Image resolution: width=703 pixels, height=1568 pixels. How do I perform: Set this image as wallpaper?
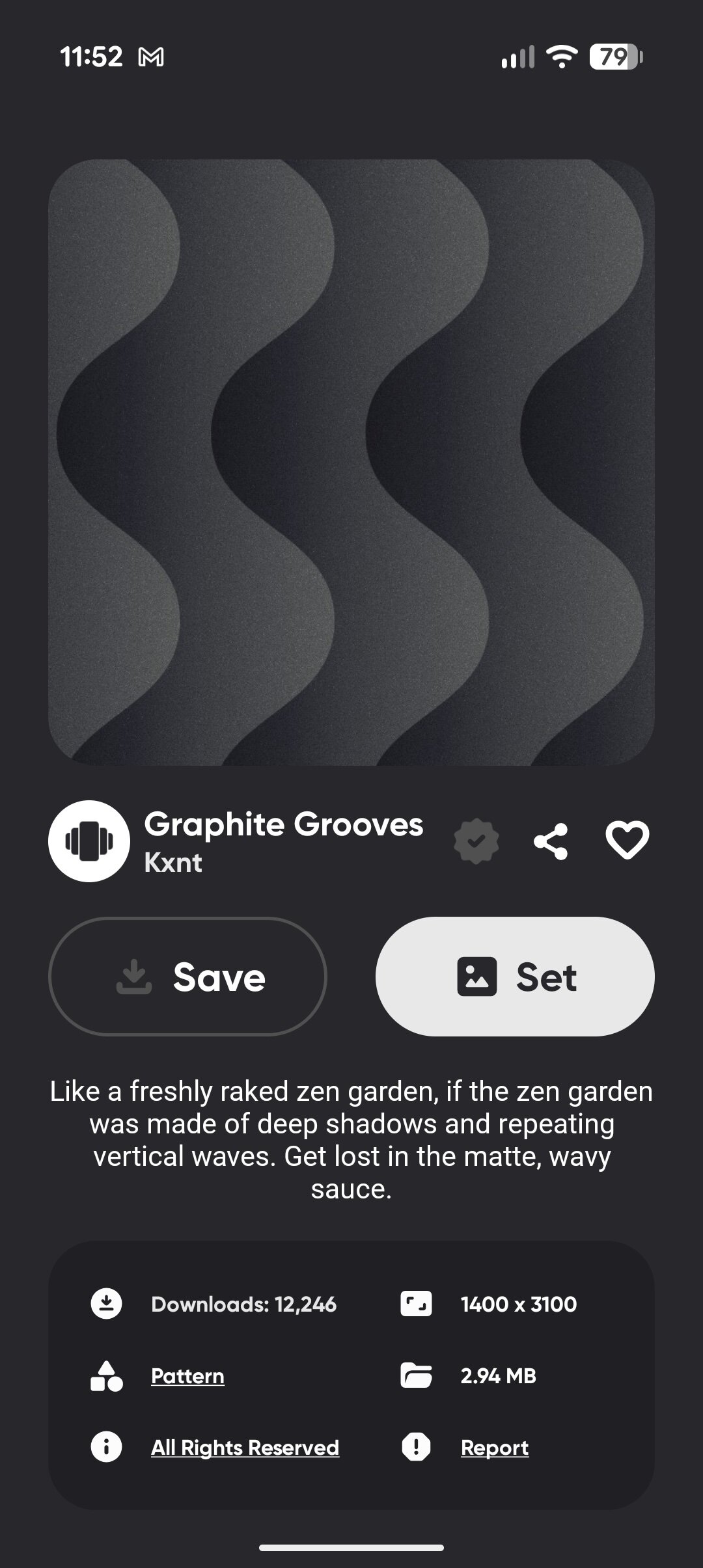(515, 976)
